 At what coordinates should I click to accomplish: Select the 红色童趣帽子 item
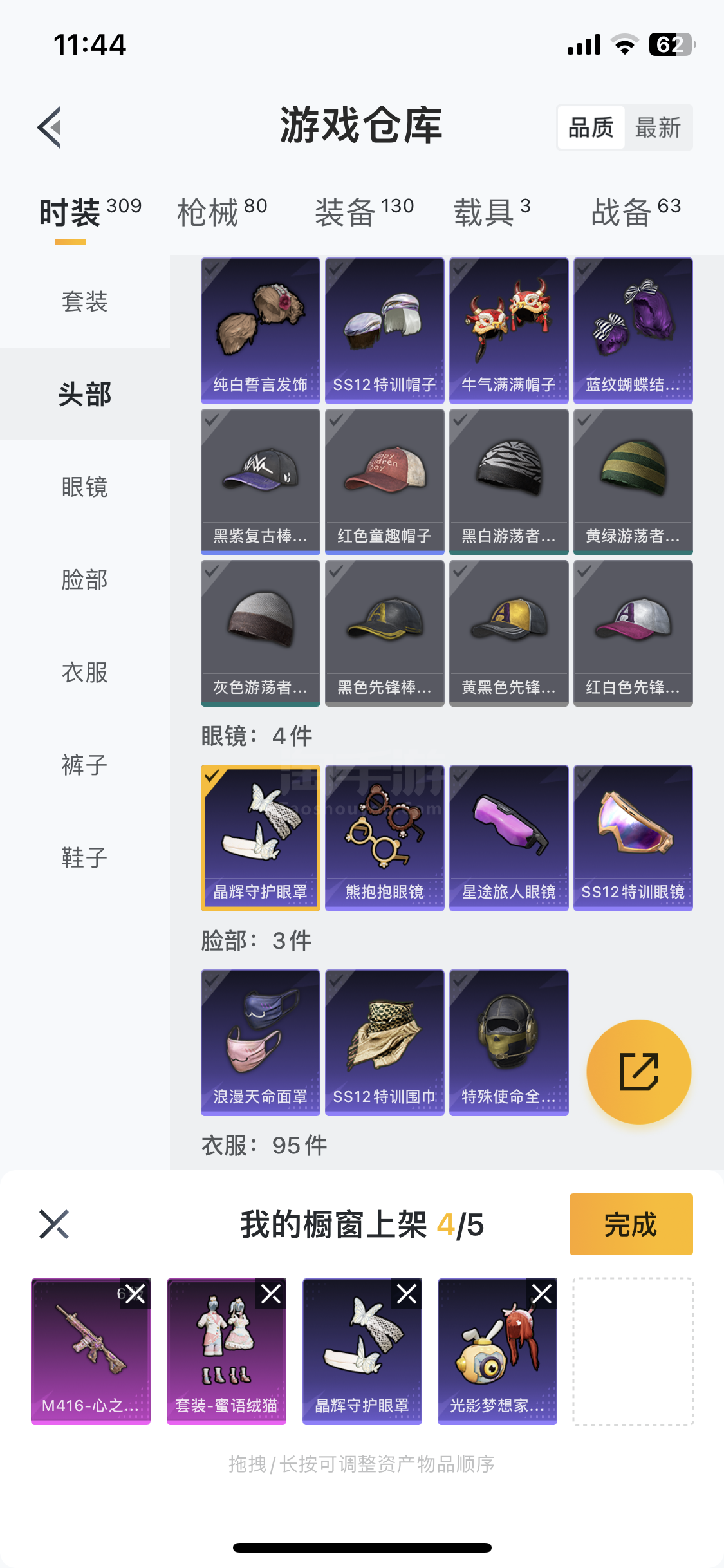coord(385,482)
